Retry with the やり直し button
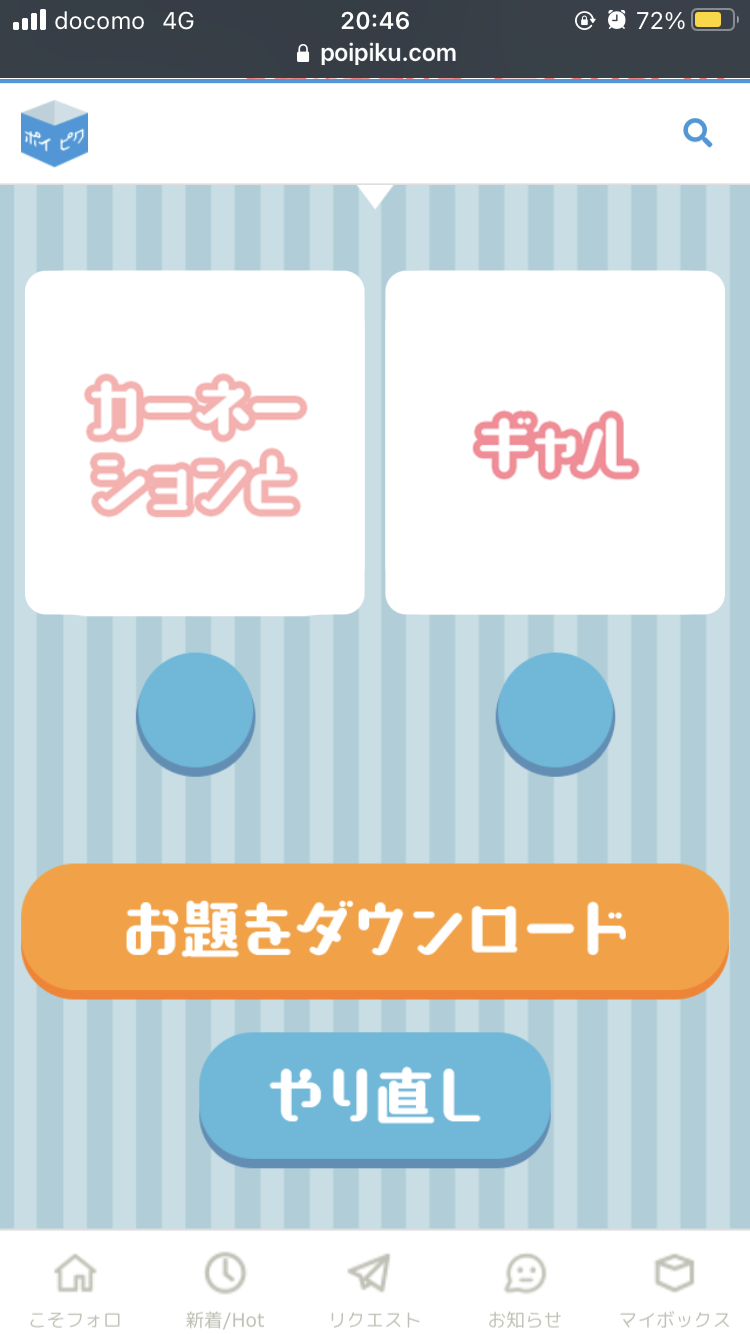Image resolution: width=750 pixels, height=1334 pixels. 375,1097
